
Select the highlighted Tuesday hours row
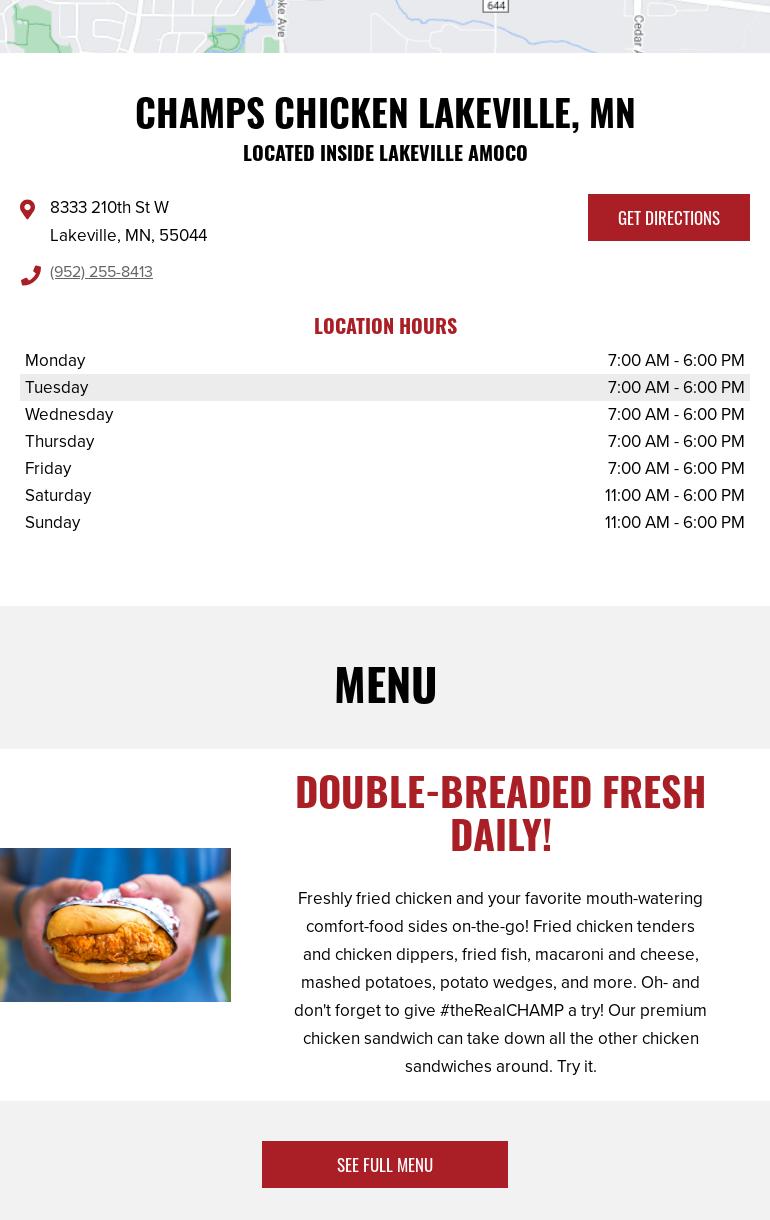[x=385, y=387]
